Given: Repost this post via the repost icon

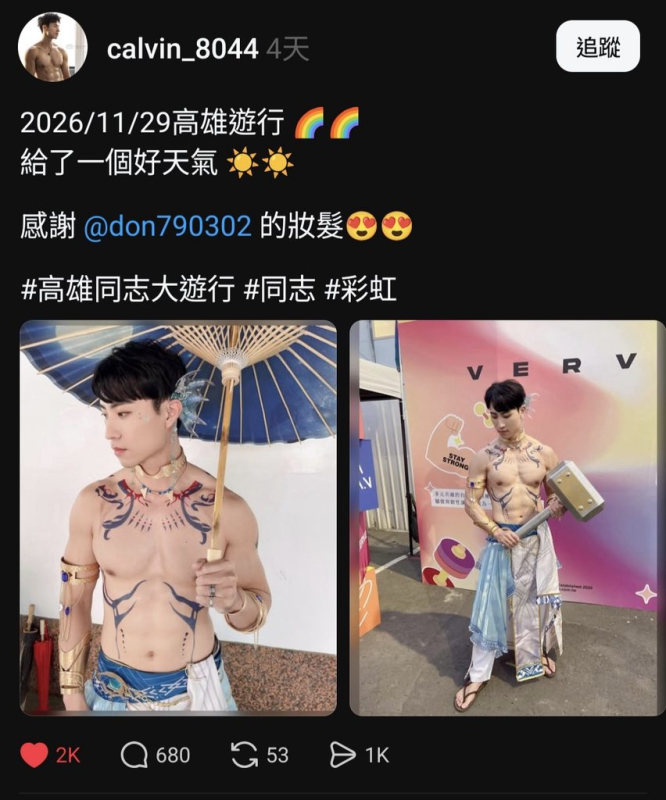Looking at the screenshot, I should (x=245, y=755).
